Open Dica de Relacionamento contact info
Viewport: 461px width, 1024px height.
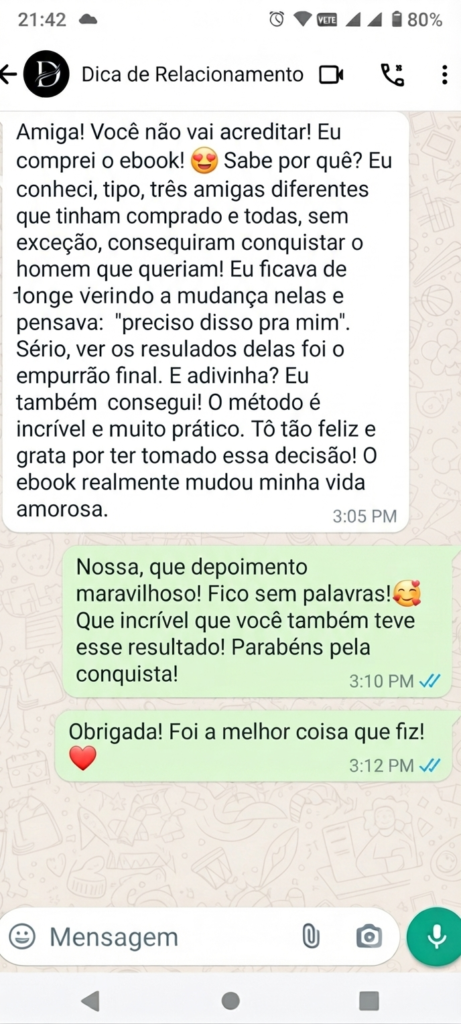[192, 74]
